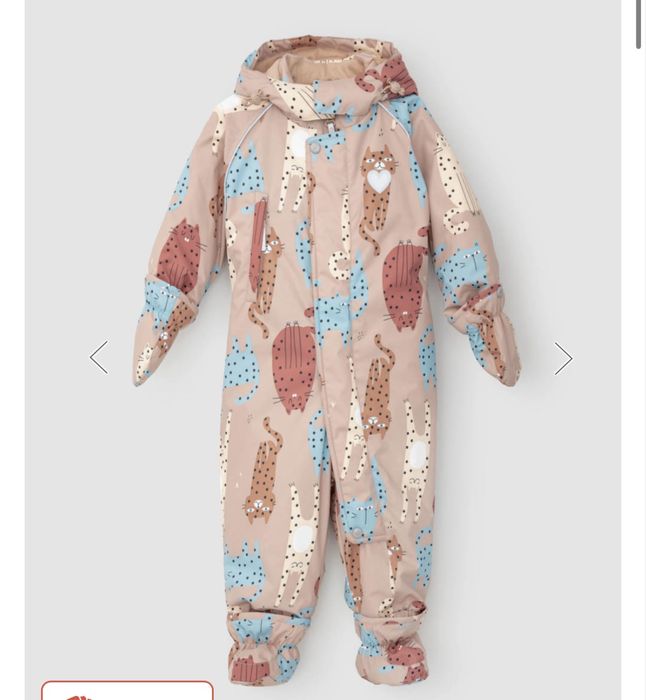Show the next product photo
This screenshot has width=646, height=700.
tap(563, 358)
